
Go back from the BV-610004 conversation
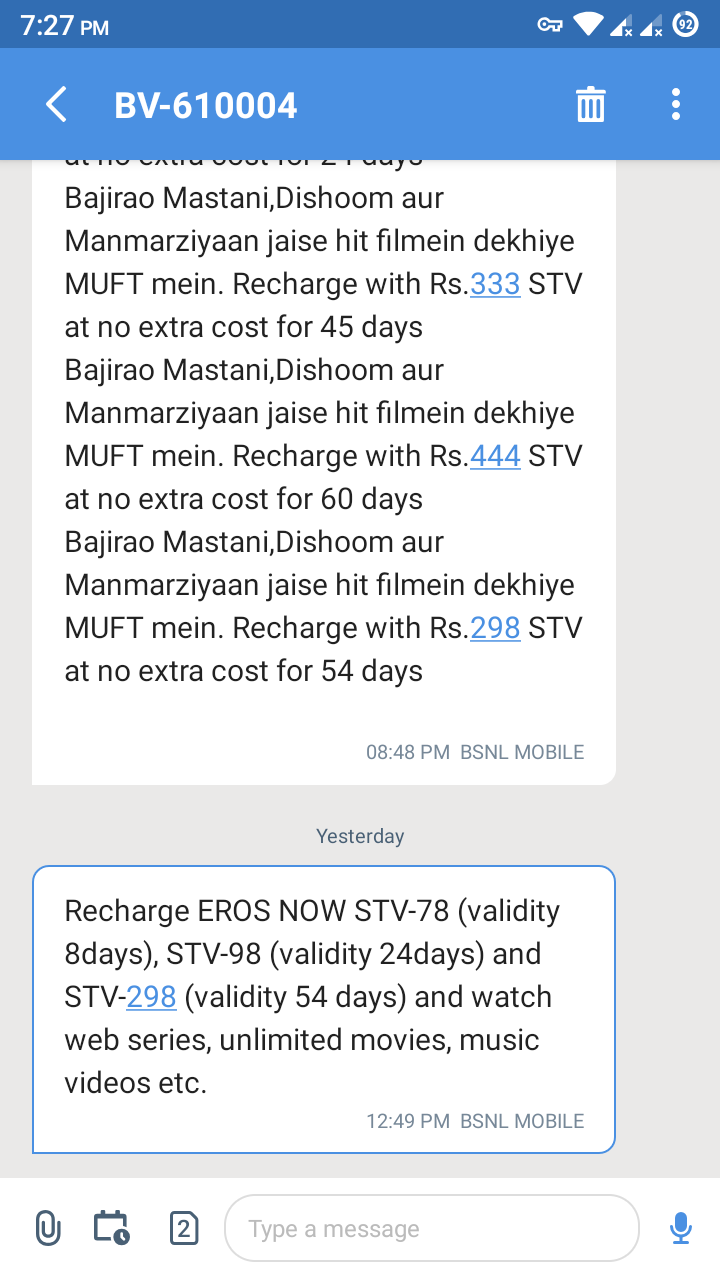pyautogui.click(x=56, y=105)
